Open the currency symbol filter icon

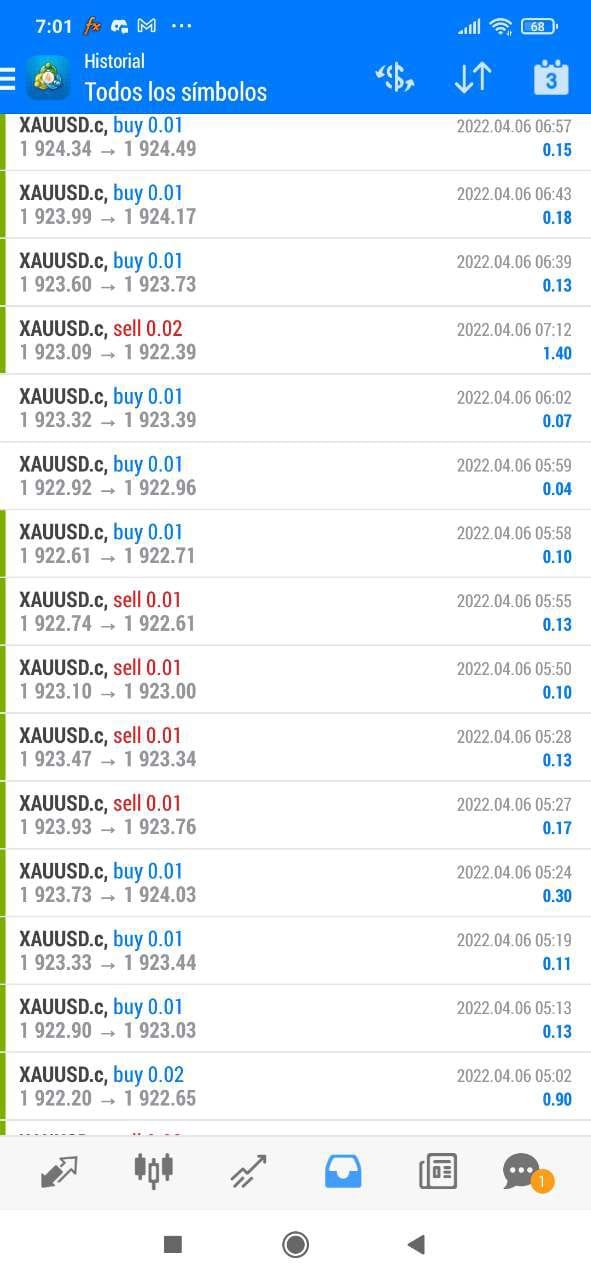point(394,78)
